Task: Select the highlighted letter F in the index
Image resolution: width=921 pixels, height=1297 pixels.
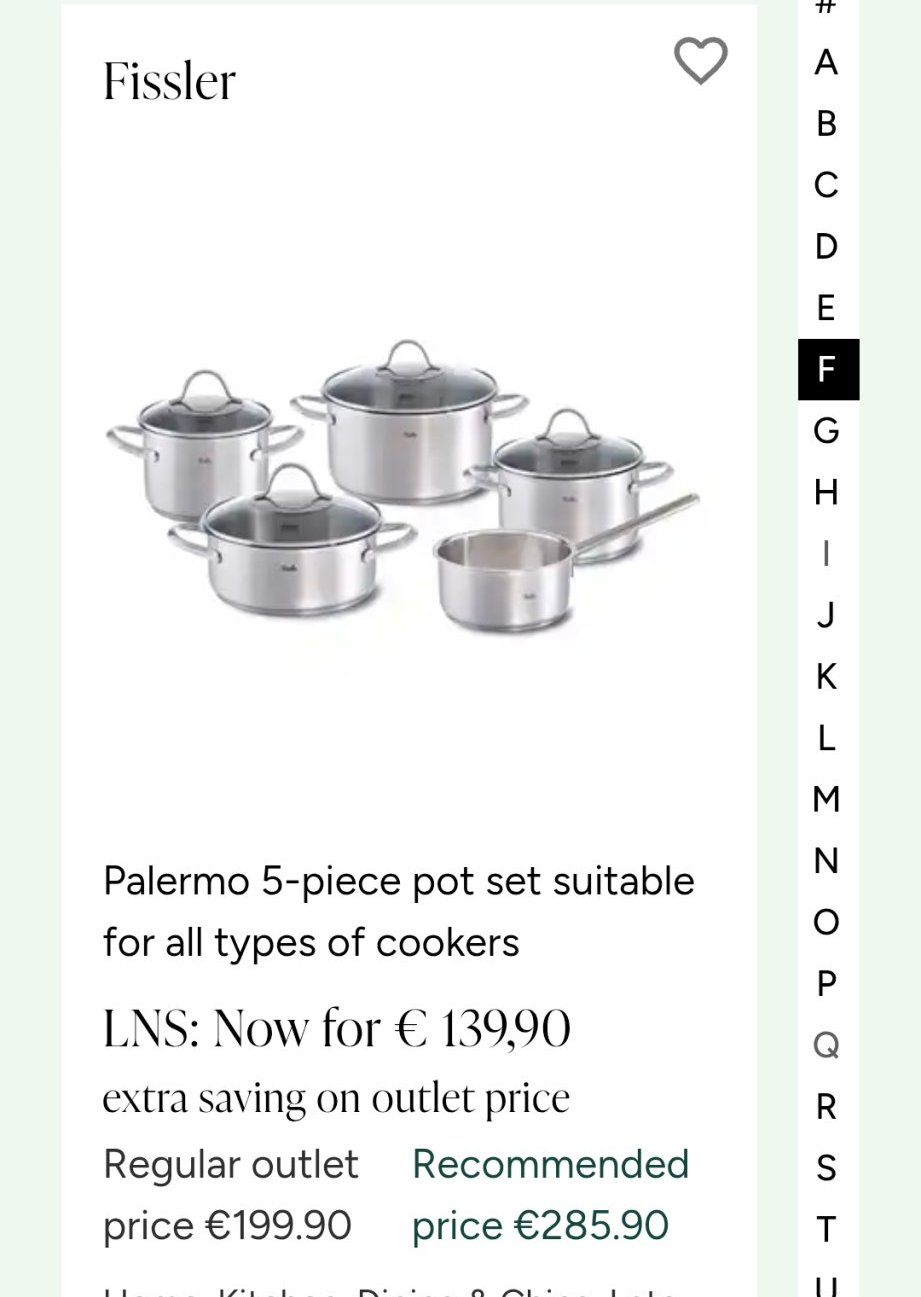Action: point(827,370)
